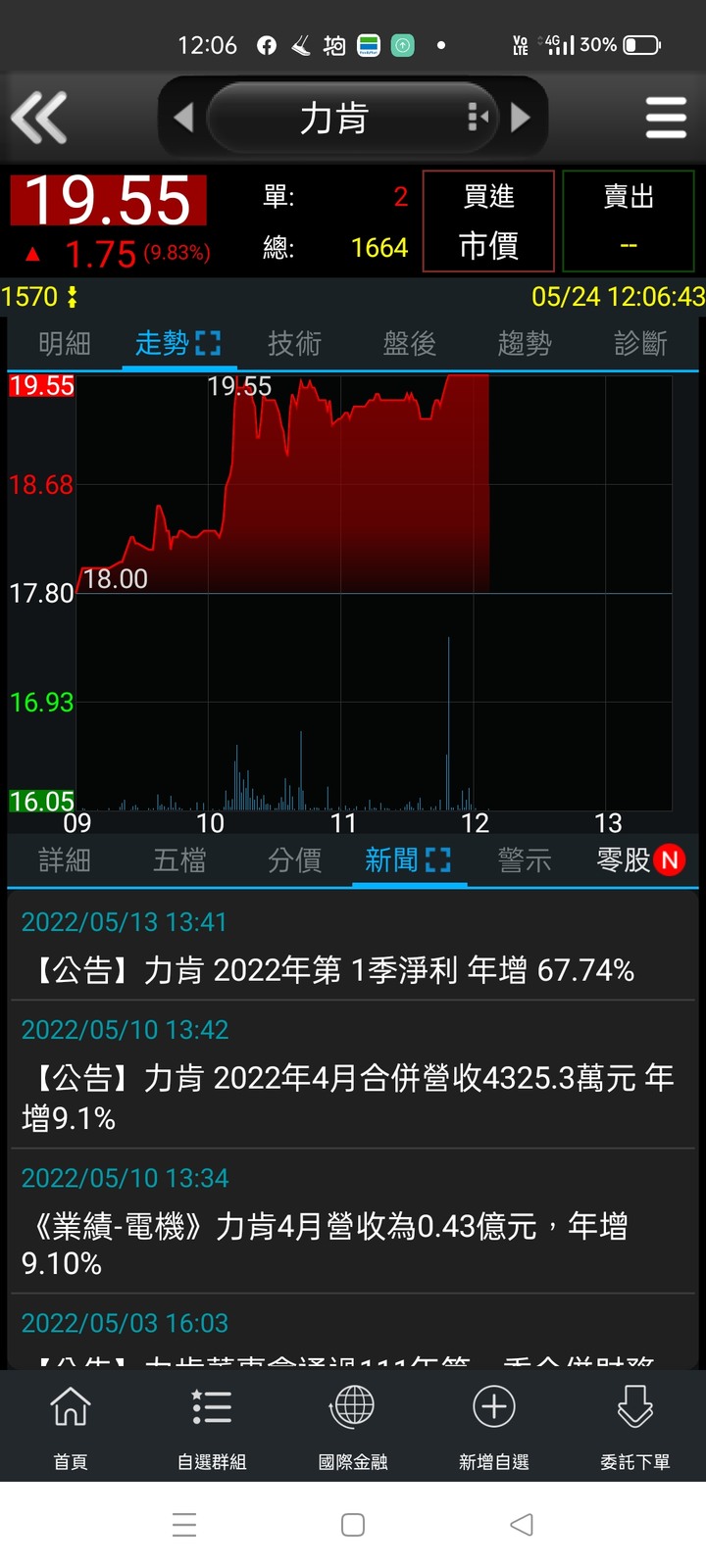
Task: Tap the 賣出 sell button
Action: point(629,220)
